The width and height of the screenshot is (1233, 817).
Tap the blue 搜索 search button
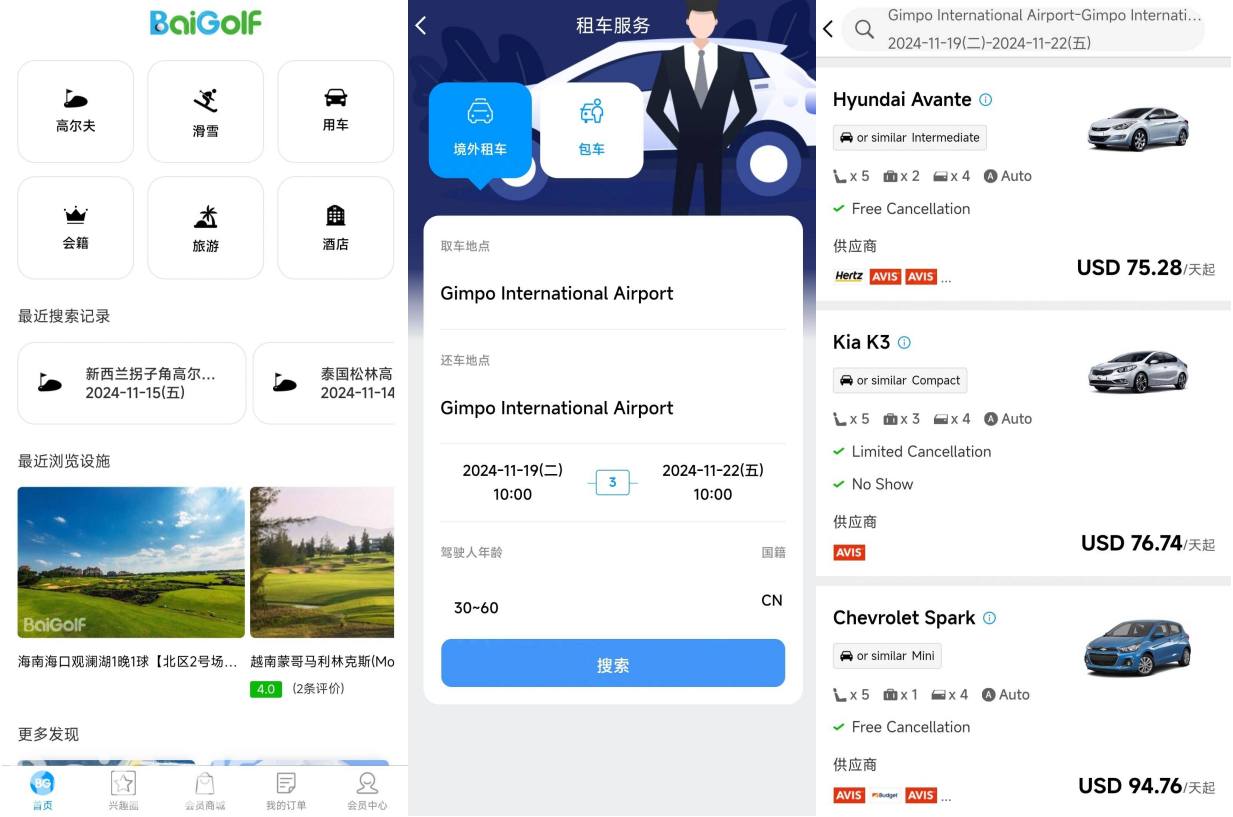coord(612,664)
